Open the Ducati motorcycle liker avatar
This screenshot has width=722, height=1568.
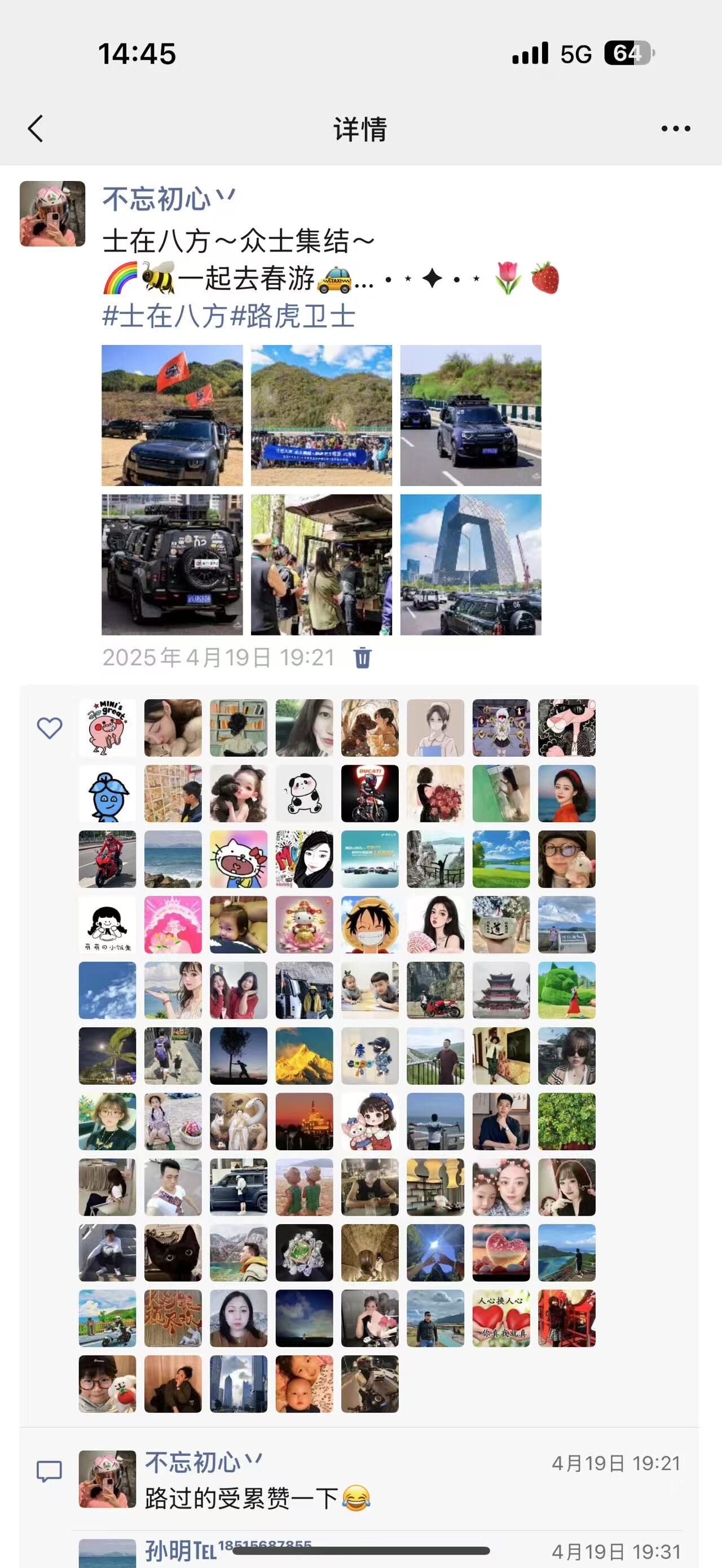tap(369, 793)
